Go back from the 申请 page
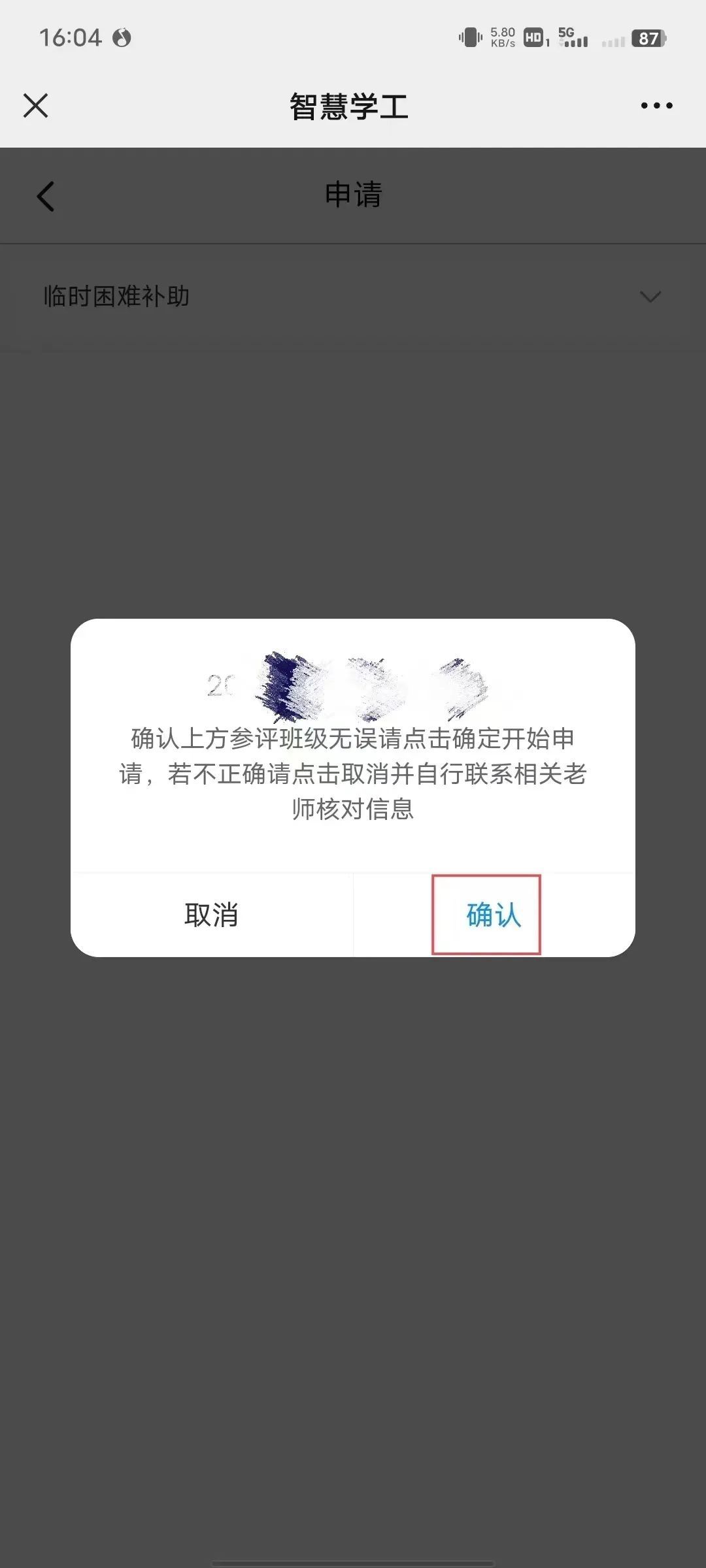This screenshot has width=706, height=1568. click(x=46, y=196)
